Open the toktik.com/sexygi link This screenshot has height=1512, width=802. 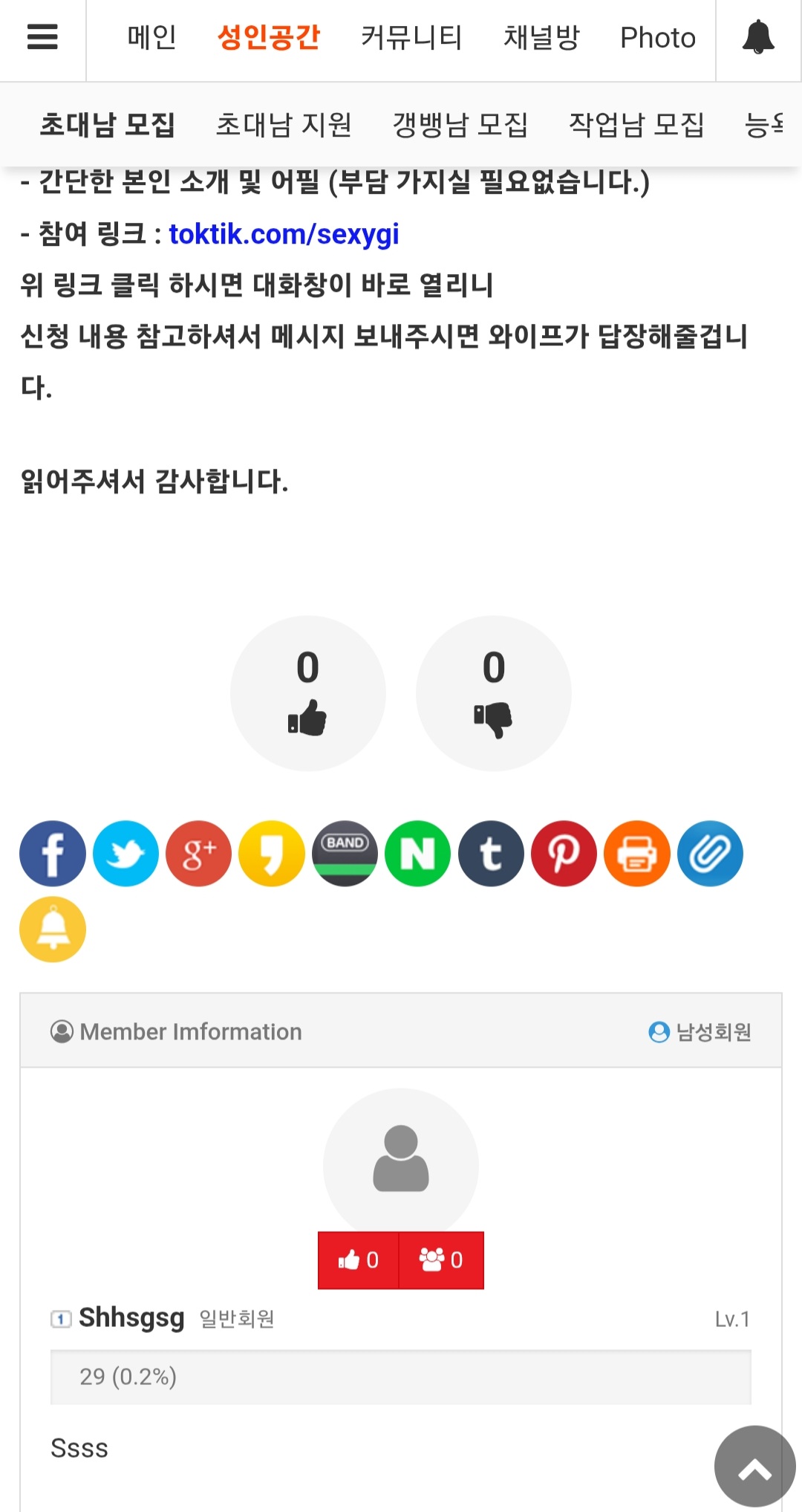[x=284, y=234]
